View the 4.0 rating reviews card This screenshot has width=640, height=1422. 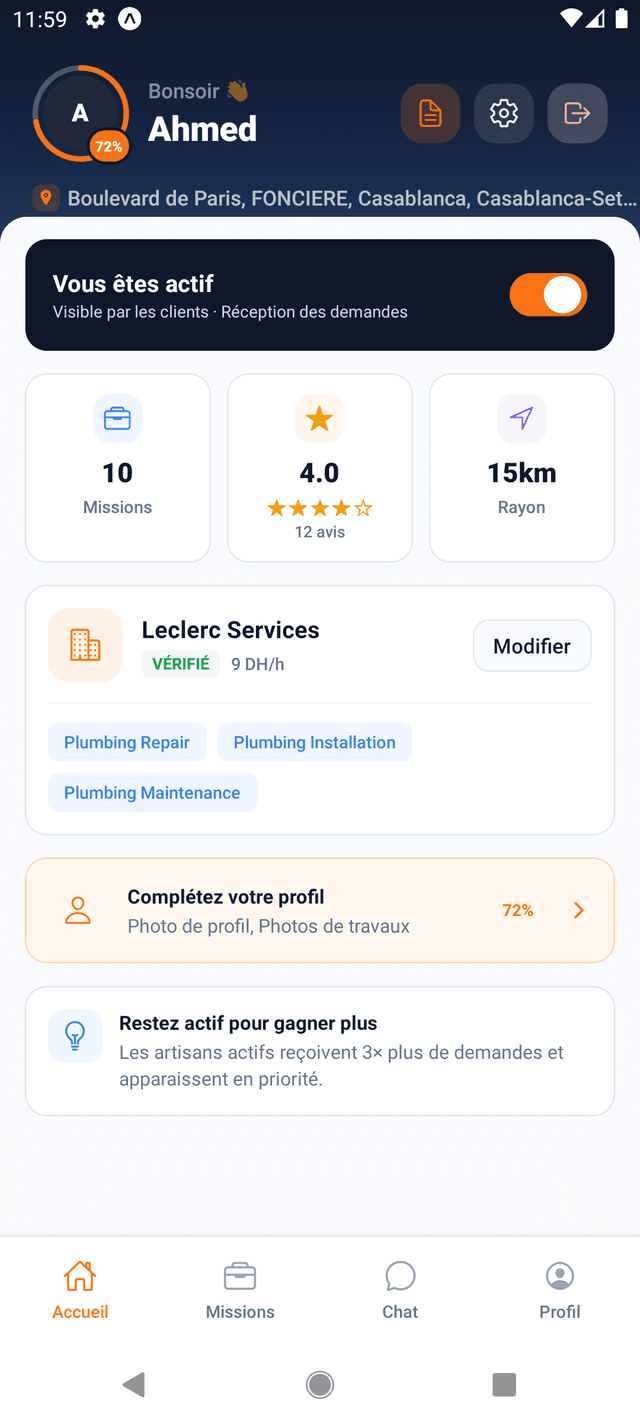pyautogui.click(x=320, y=468)
